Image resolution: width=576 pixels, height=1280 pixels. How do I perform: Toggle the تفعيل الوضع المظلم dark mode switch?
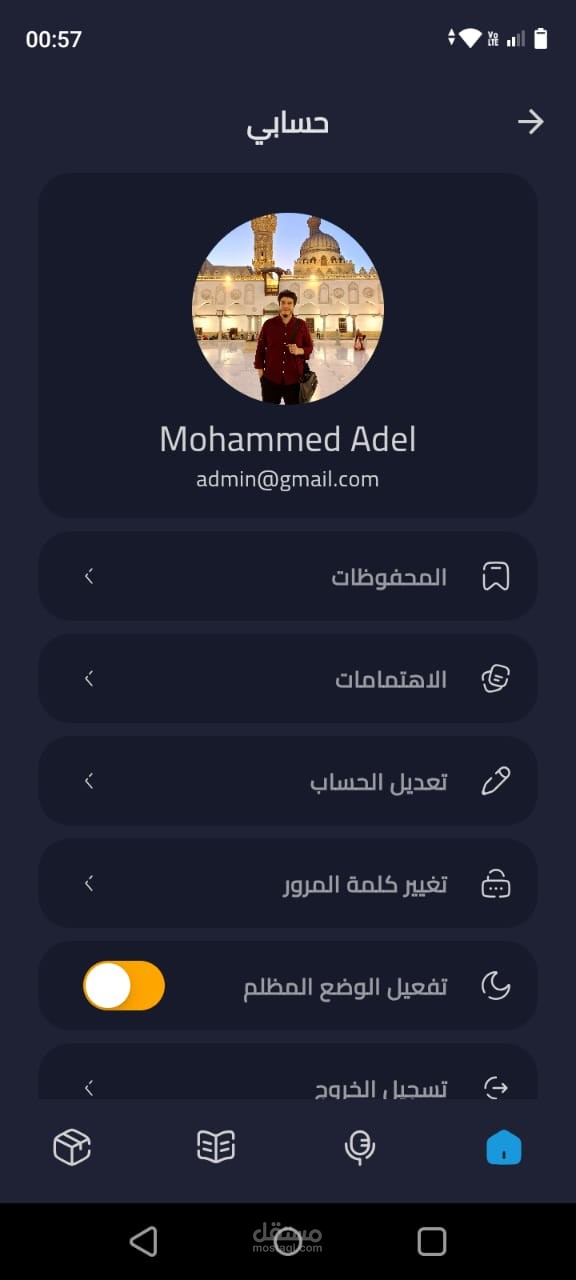click(x=124, y=986)
